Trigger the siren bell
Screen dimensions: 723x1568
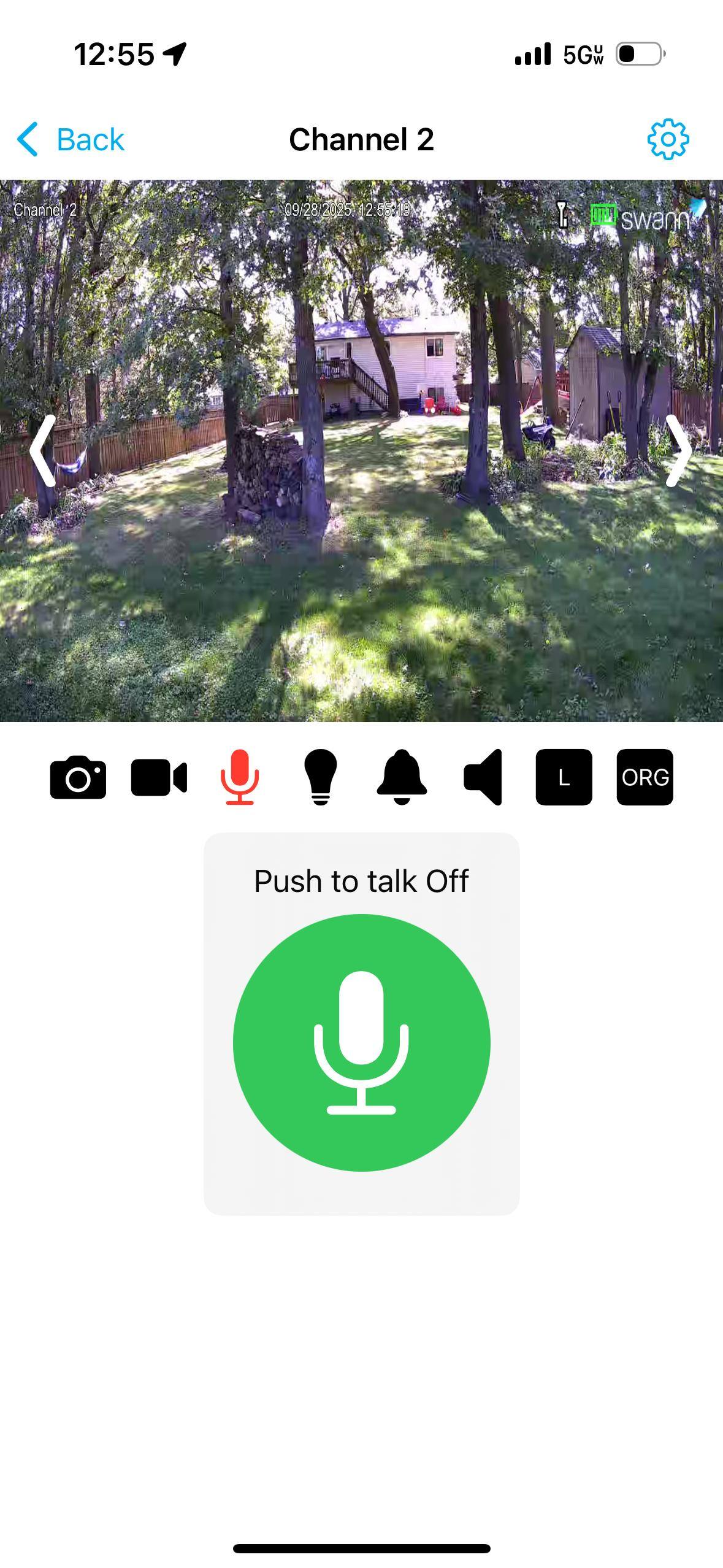point(402,777)
